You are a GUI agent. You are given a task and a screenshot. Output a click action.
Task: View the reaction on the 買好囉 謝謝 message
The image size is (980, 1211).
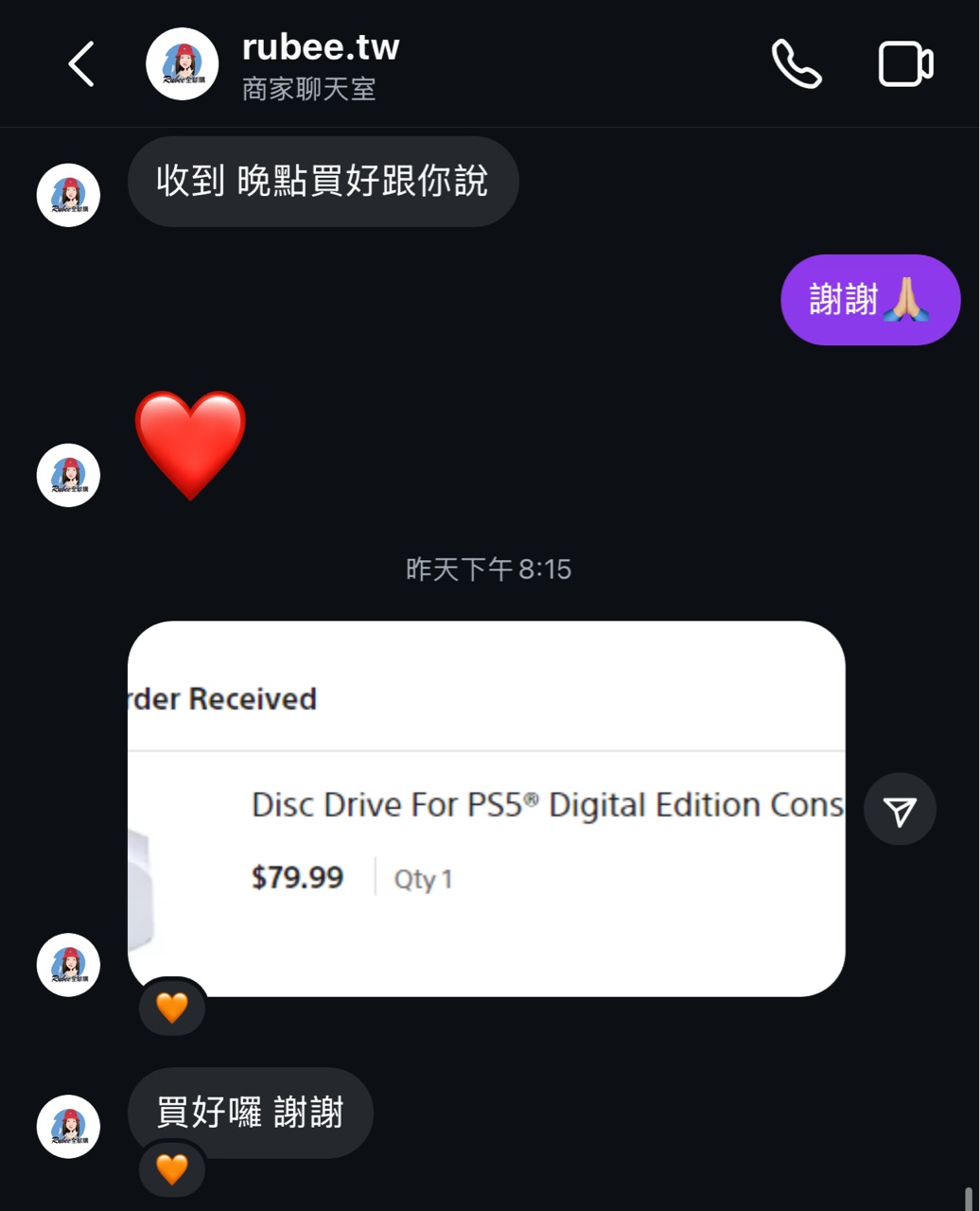172,1169
